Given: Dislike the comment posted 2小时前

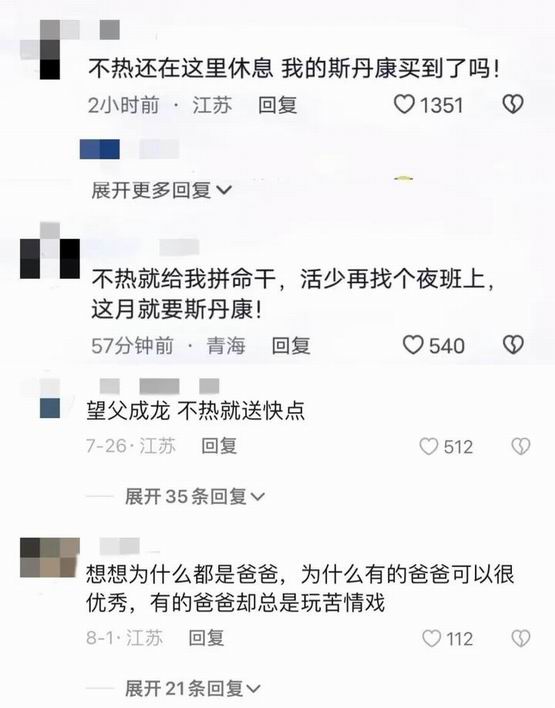Looking at the screenshot, I should point(513,105).
